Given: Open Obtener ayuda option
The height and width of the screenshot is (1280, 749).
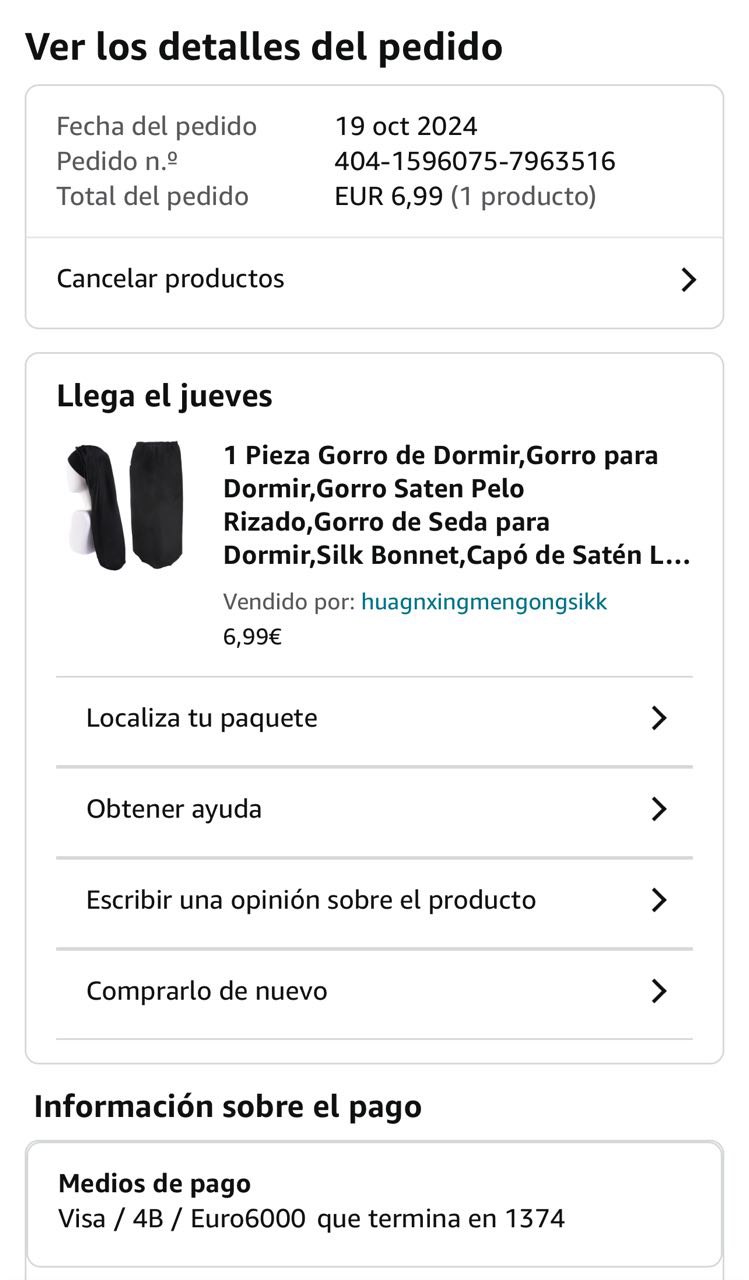Looking at the screenshot, I should 373,809.
